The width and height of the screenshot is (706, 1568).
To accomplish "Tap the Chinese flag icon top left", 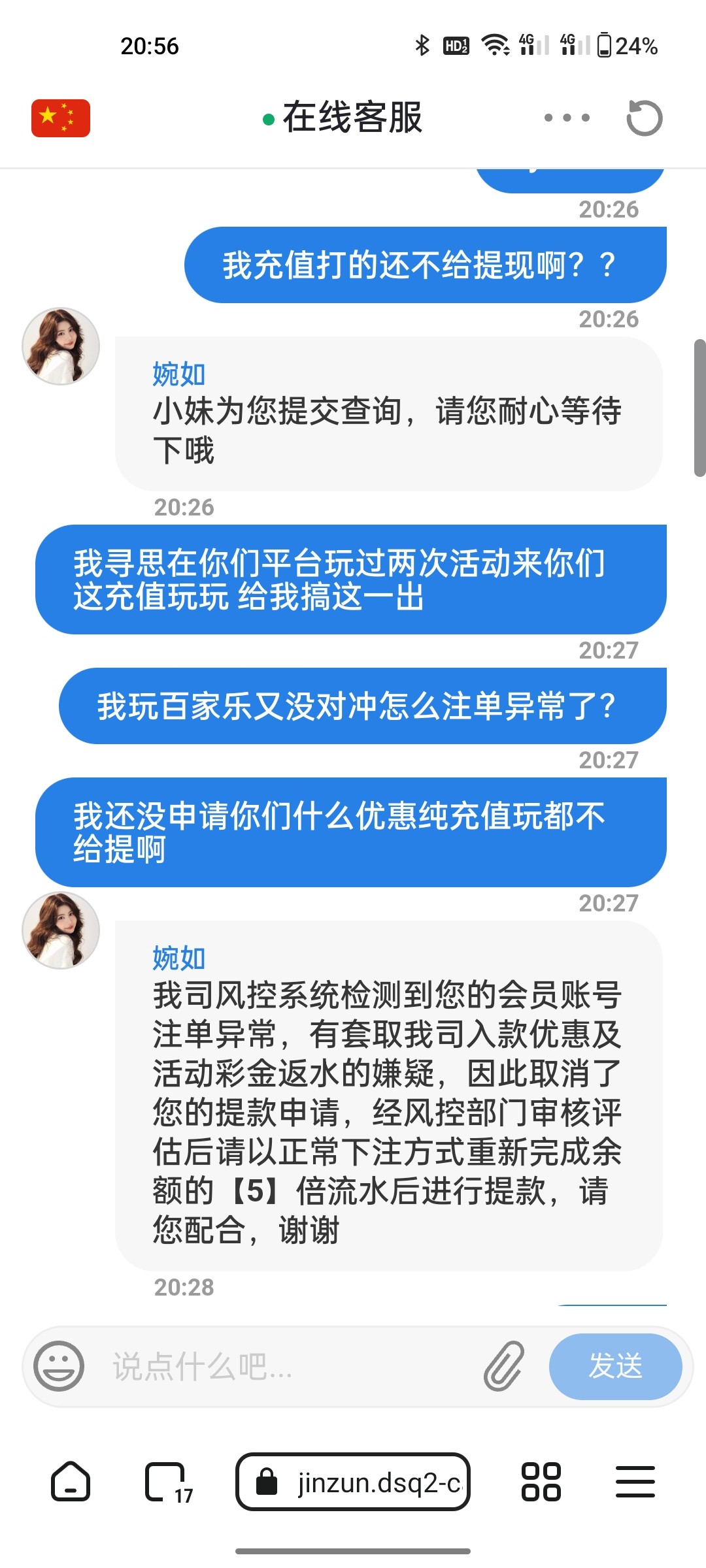I will click(61, 118).
